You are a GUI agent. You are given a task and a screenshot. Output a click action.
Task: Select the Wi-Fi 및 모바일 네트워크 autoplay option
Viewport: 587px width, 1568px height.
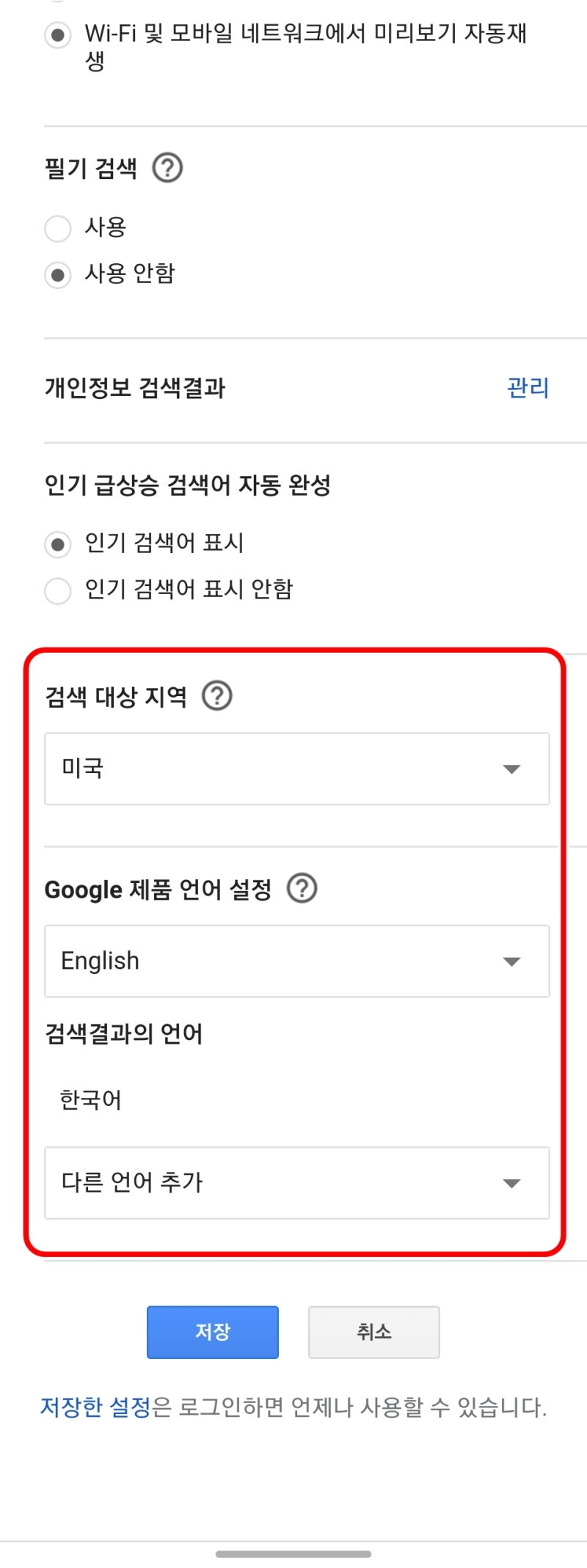57,34
